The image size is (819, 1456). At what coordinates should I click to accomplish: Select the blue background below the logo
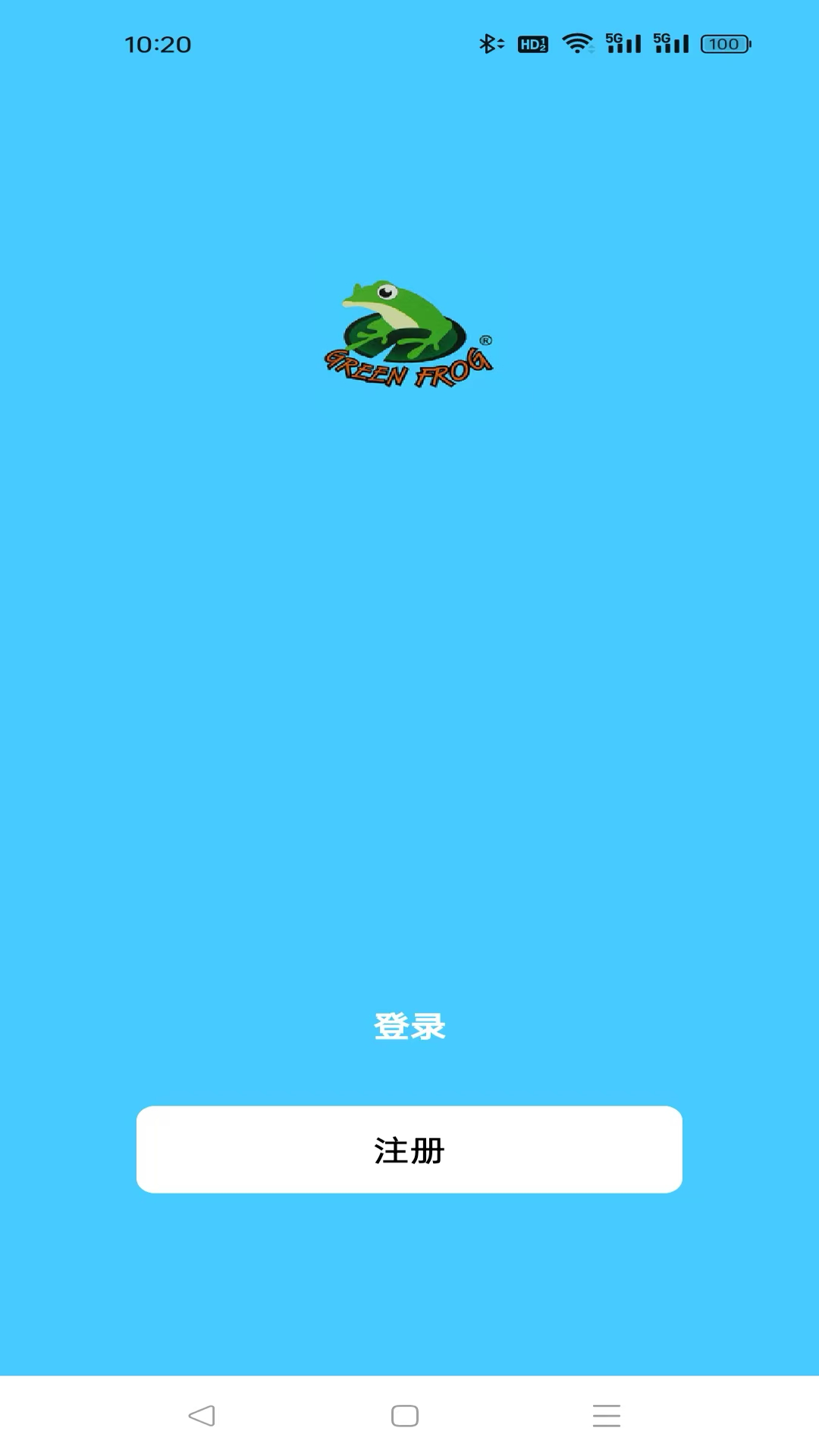pos(409,682)
